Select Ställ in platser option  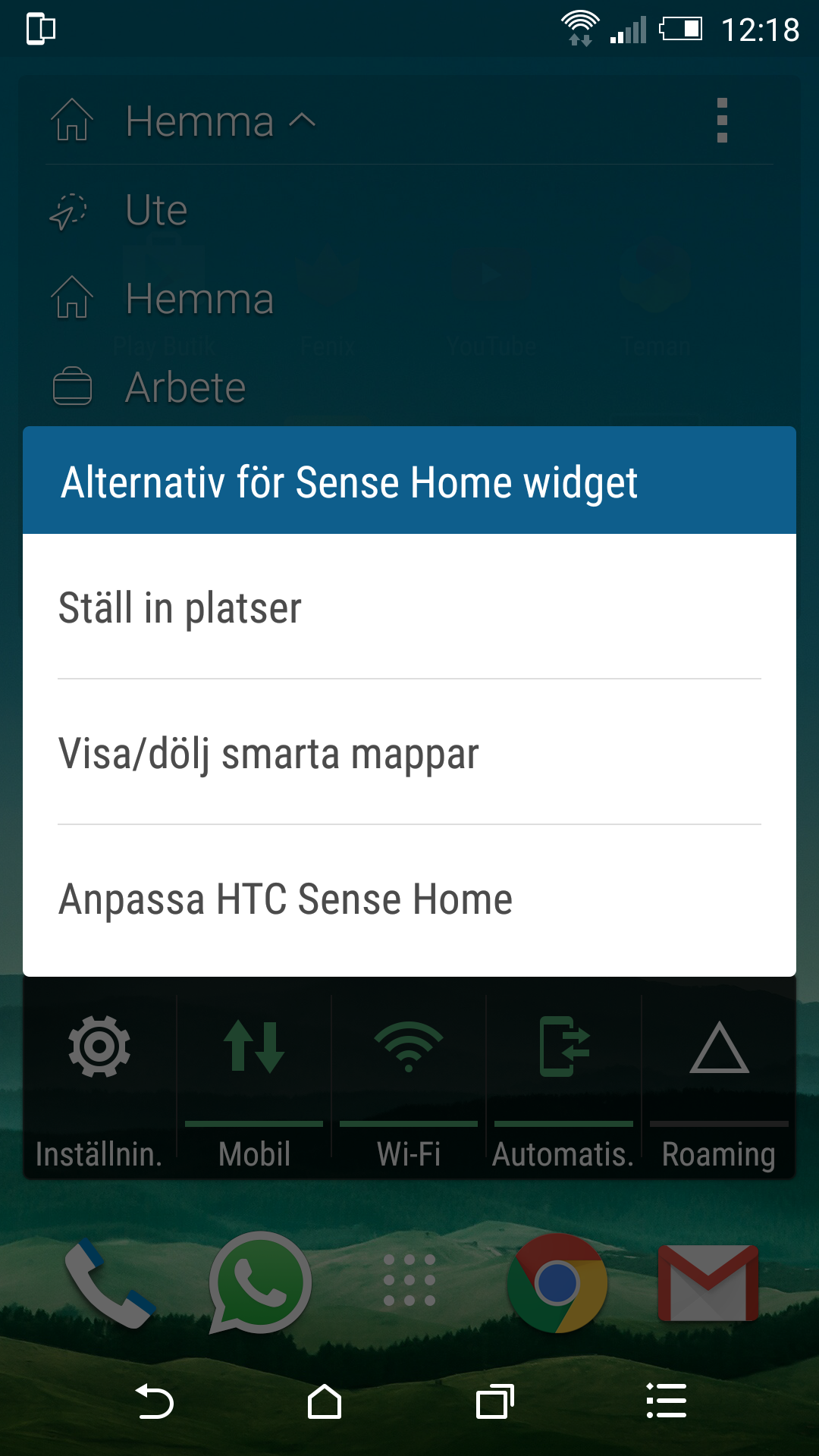pyautogui.click(x=409, y=607)
